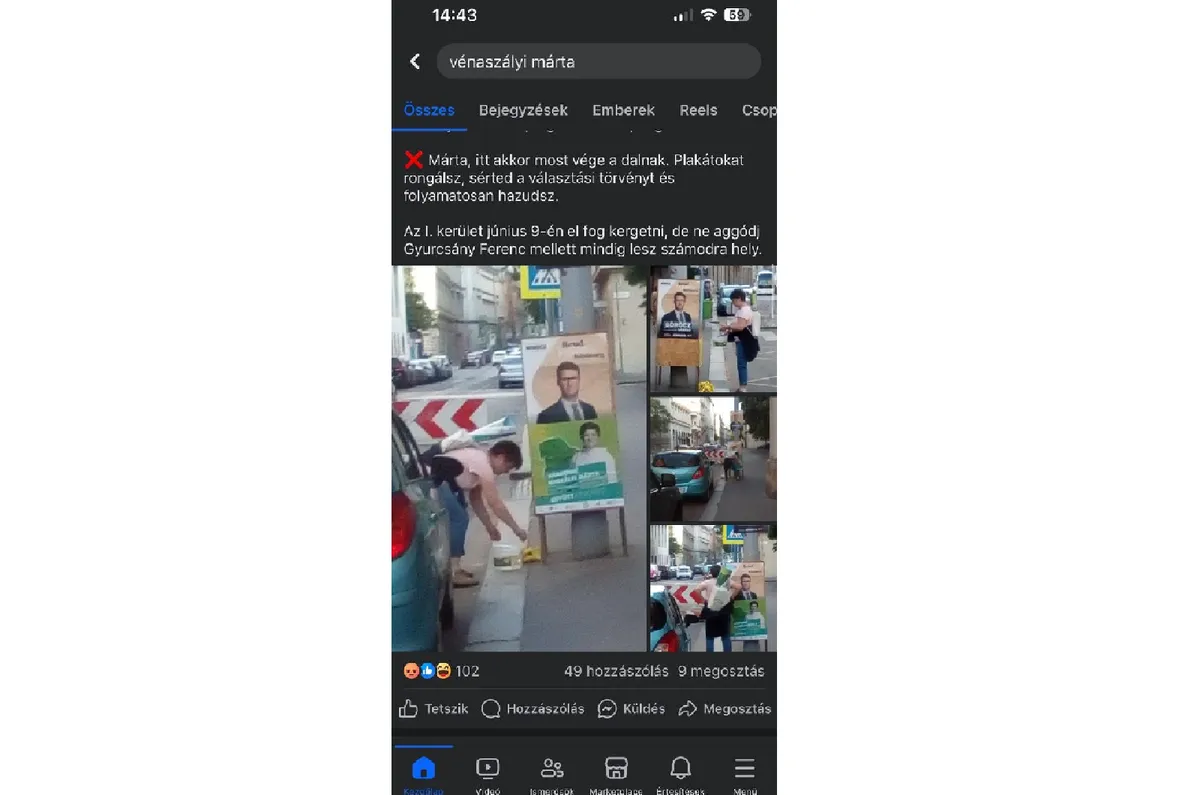Send the post via Küldés

(x=631, y=709)
